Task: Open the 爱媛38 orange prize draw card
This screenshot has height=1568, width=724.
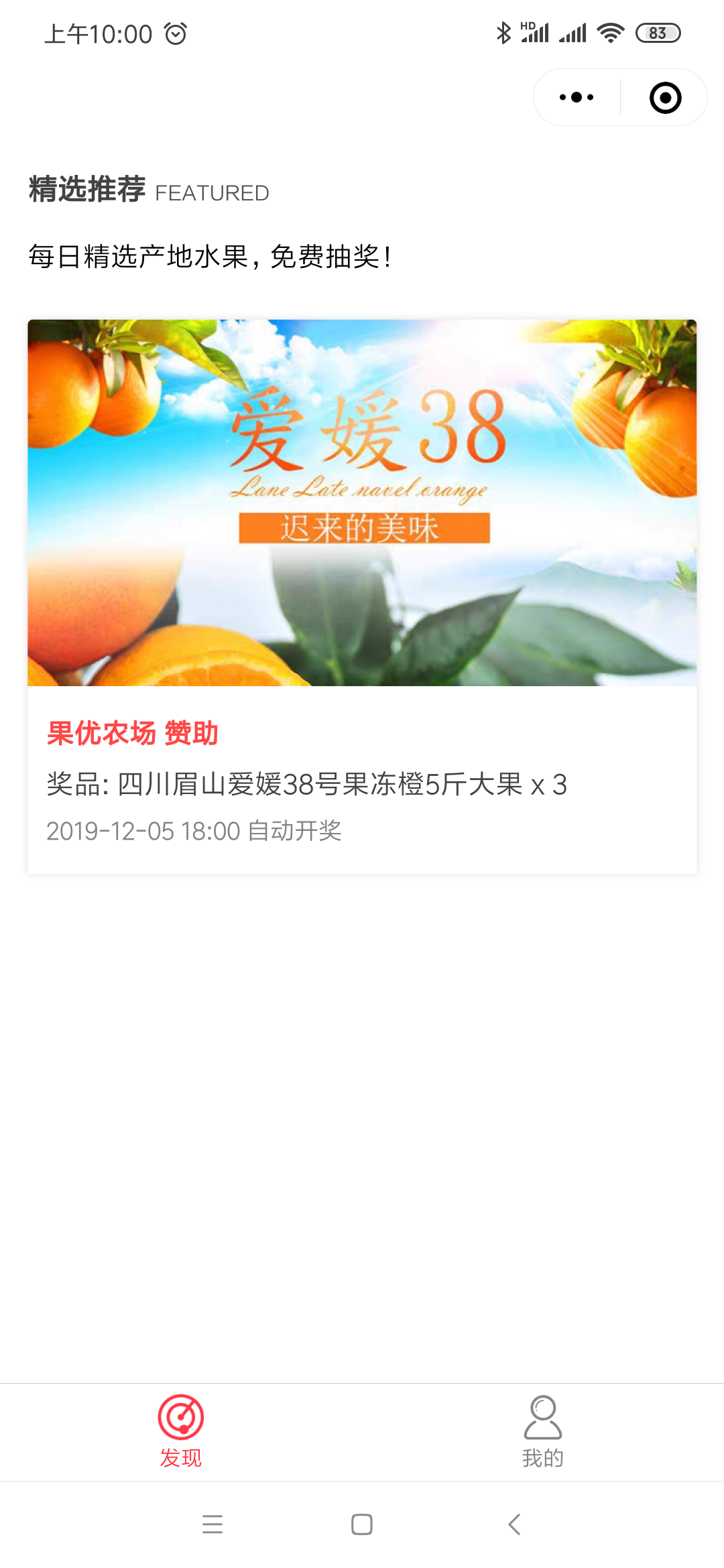Action: [362, 596]
